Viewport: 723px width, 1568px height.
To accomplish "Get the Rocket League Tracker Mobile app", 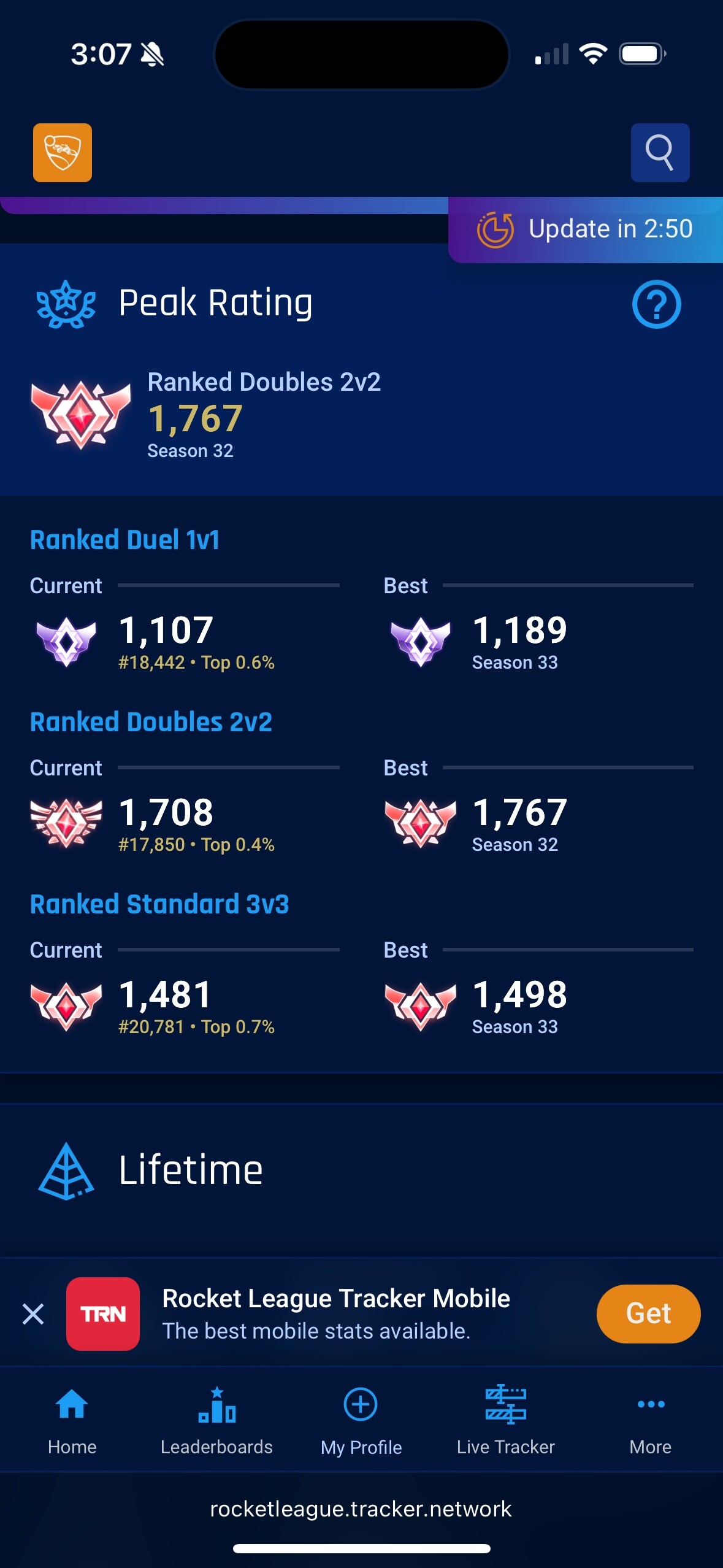I will [x=648, y=1313].
